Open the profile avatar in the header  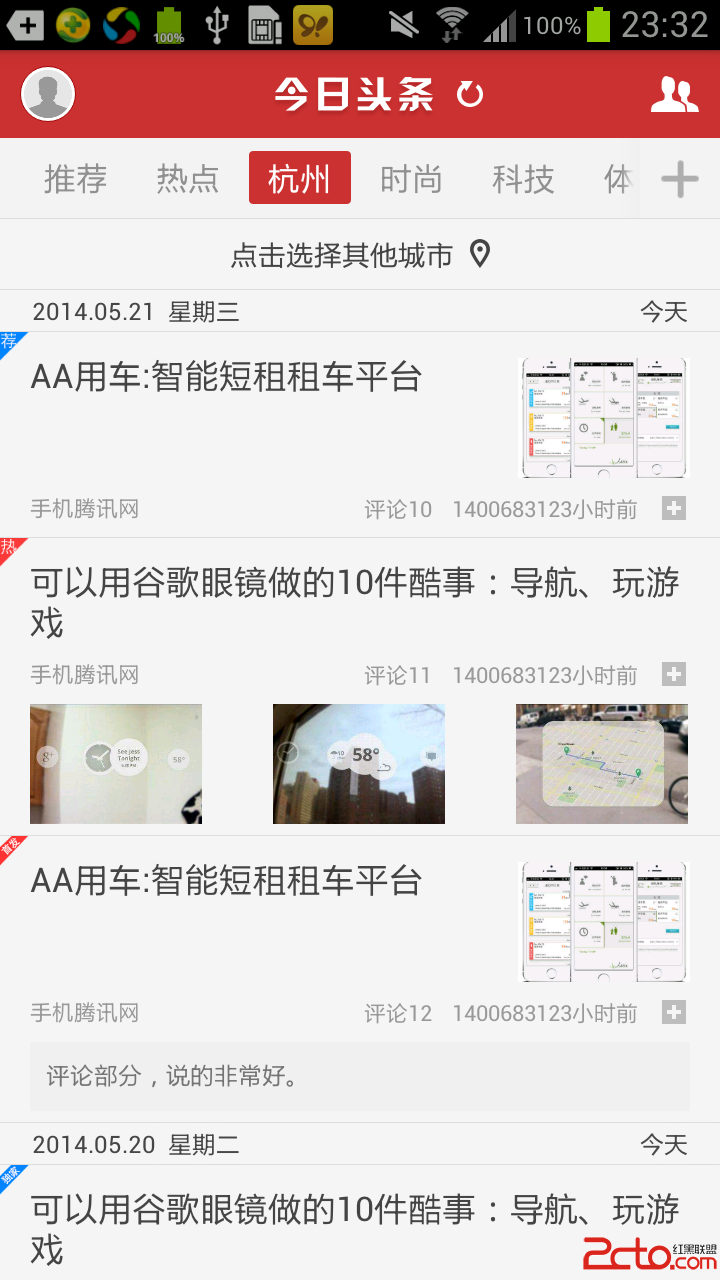point(48,95)
